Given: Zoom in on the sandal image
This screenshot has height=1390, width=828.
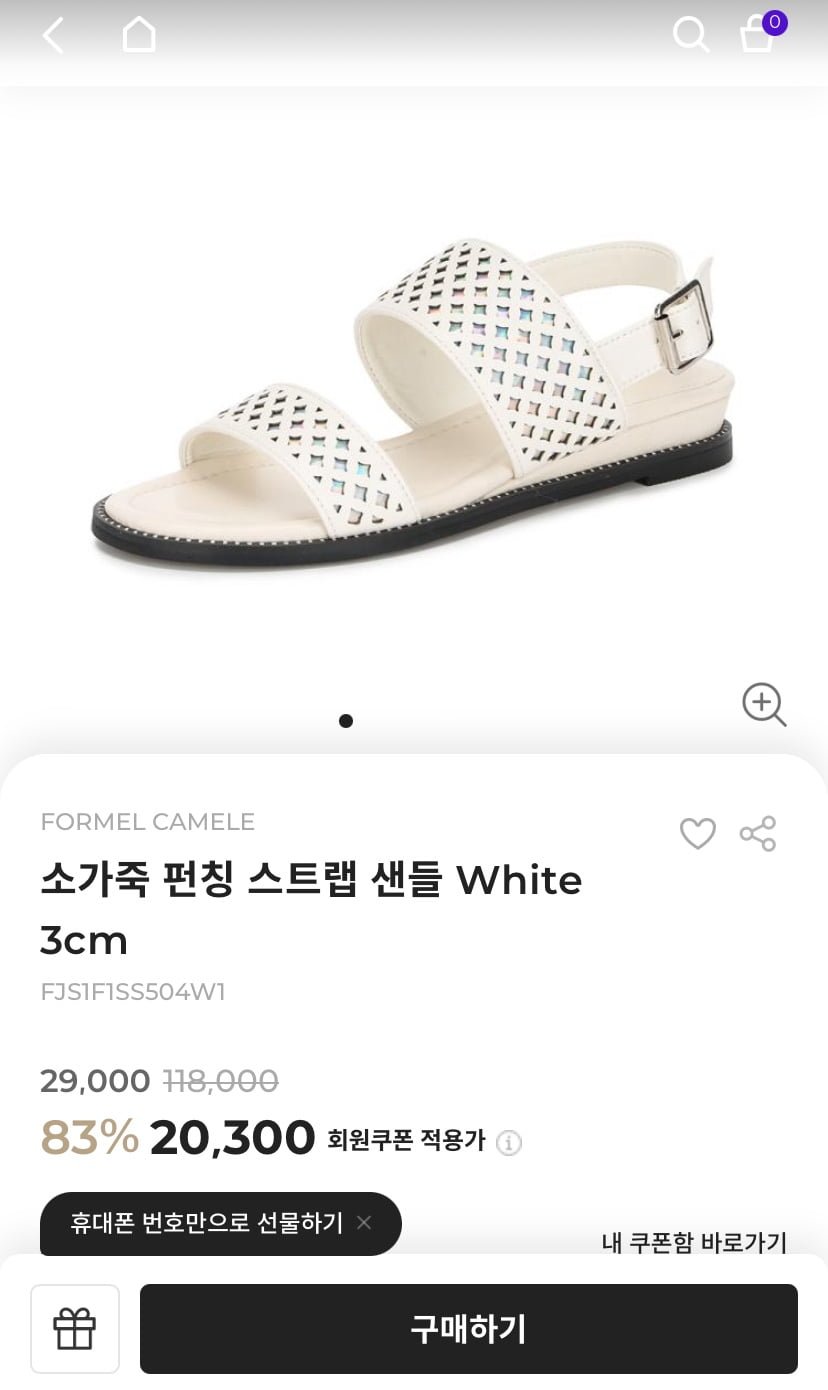Looking at the screenshot, I should point(764,704).
